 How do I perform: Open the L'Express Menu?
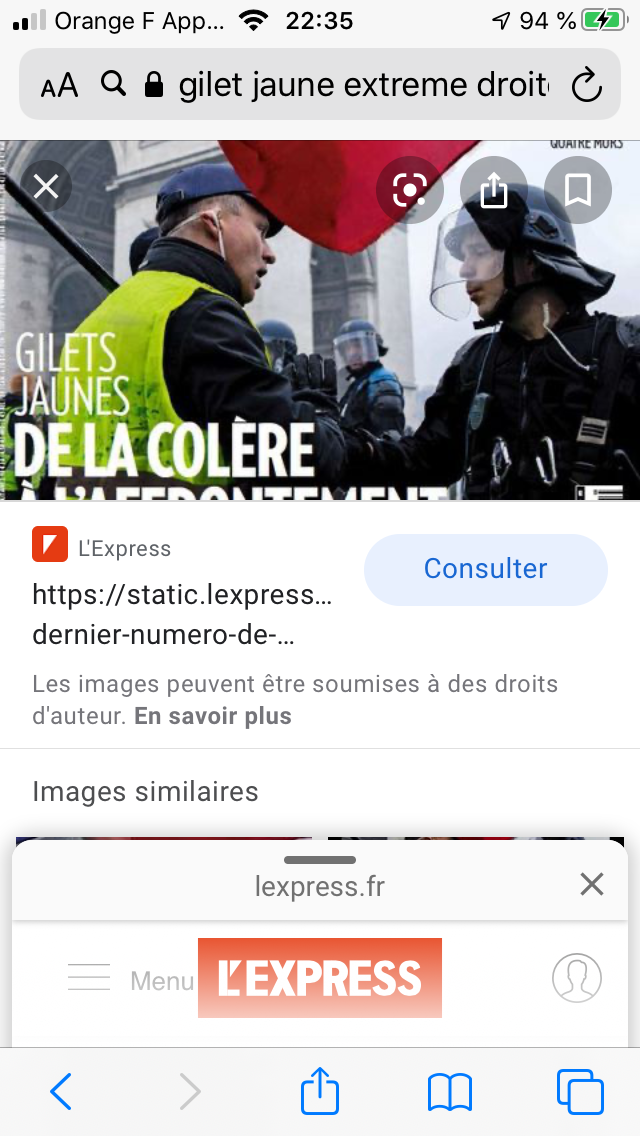[x=130, y=980]
